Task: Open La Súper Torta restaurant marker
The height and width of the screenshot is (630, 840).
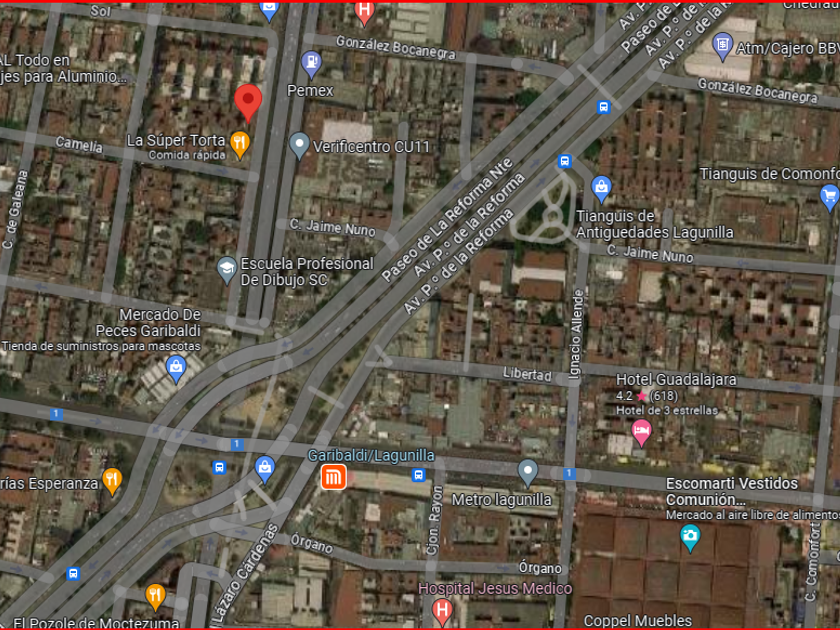Action: pyautogui.click(x=240, y=145)
